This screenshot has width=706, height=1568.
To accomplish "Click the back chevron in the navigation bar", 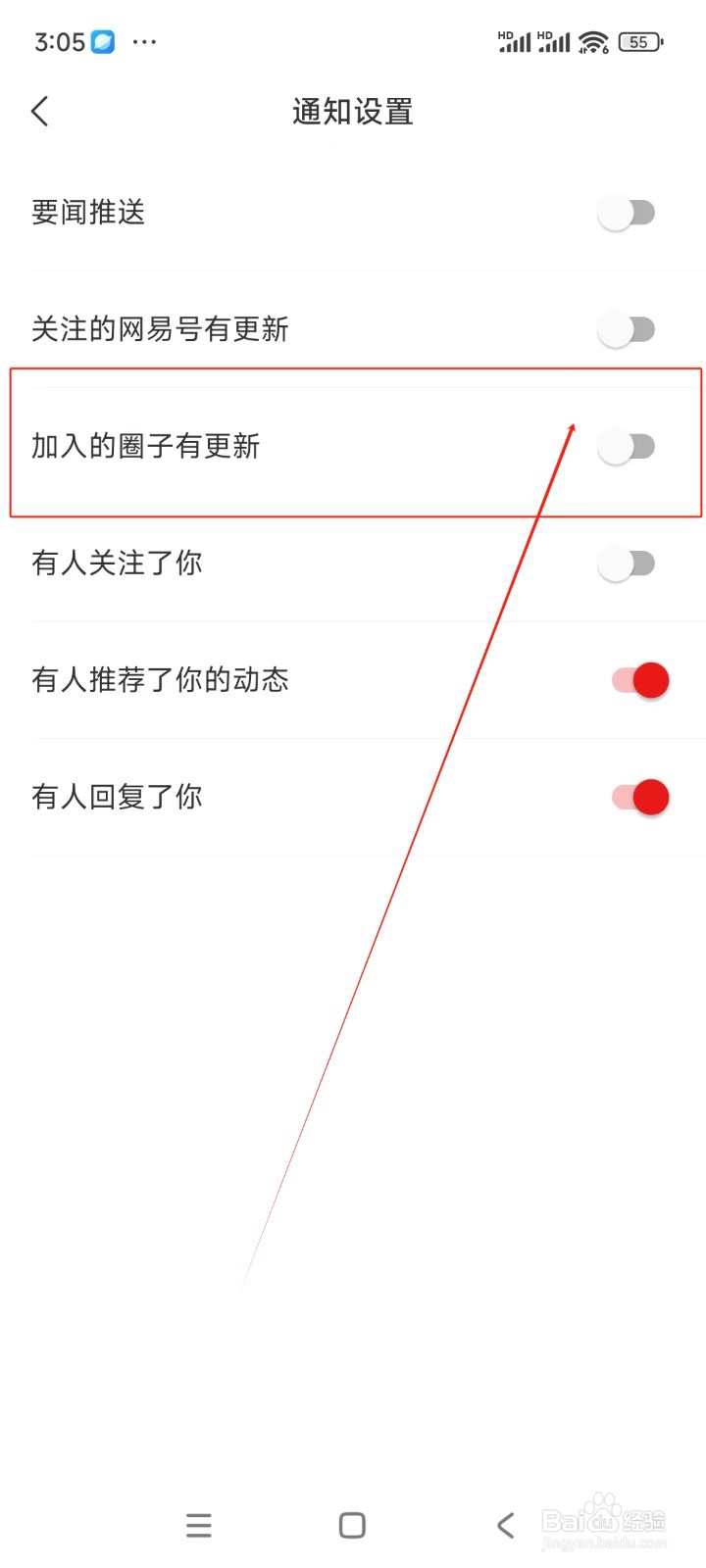I will point(504,1525).
